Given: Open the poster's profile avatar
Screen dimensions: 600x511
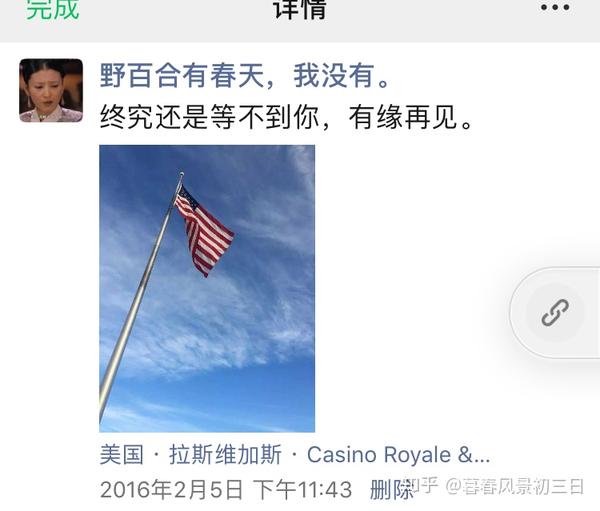Looking at the screenshot, I should click(51, 90).
